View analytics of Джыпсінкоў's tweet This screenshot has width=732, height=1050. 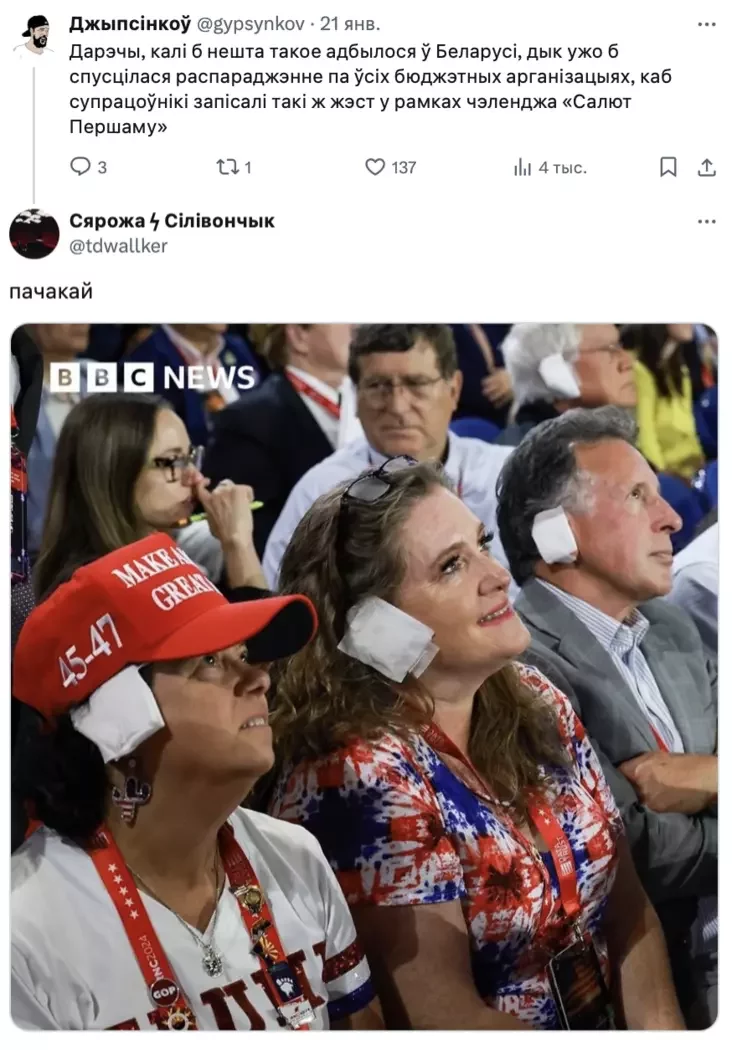(522, 167)
